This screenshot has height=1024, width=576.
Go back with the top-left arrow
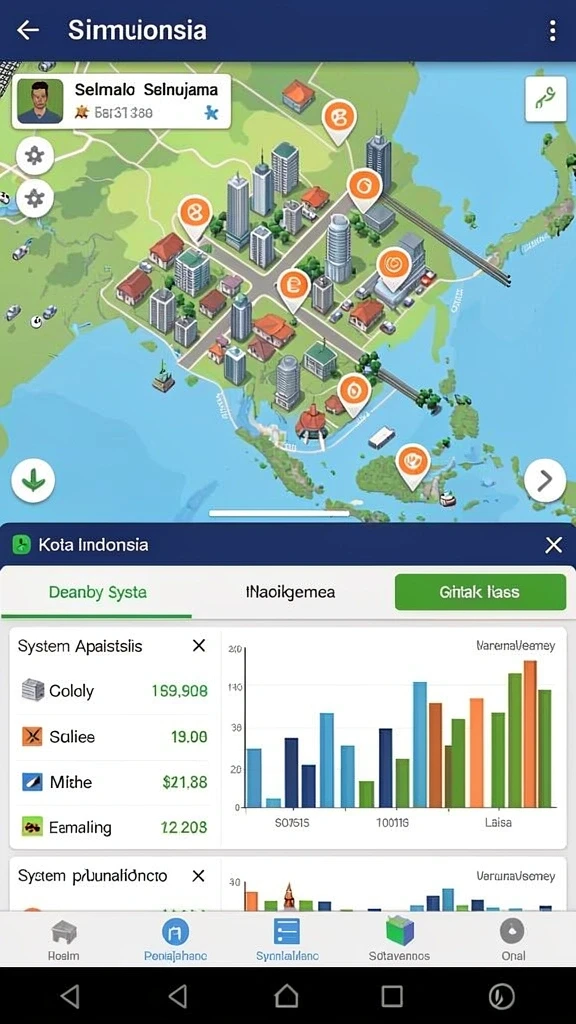pos(27,30)
